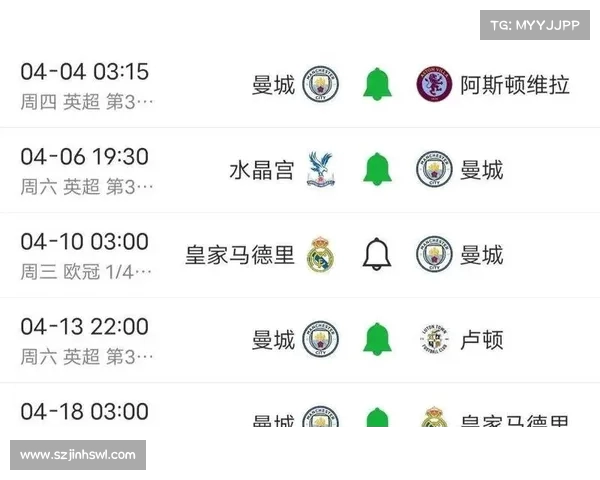
Task: Turn on the alert bell for Real Madrid vs Man City
Action: (377, 254)
